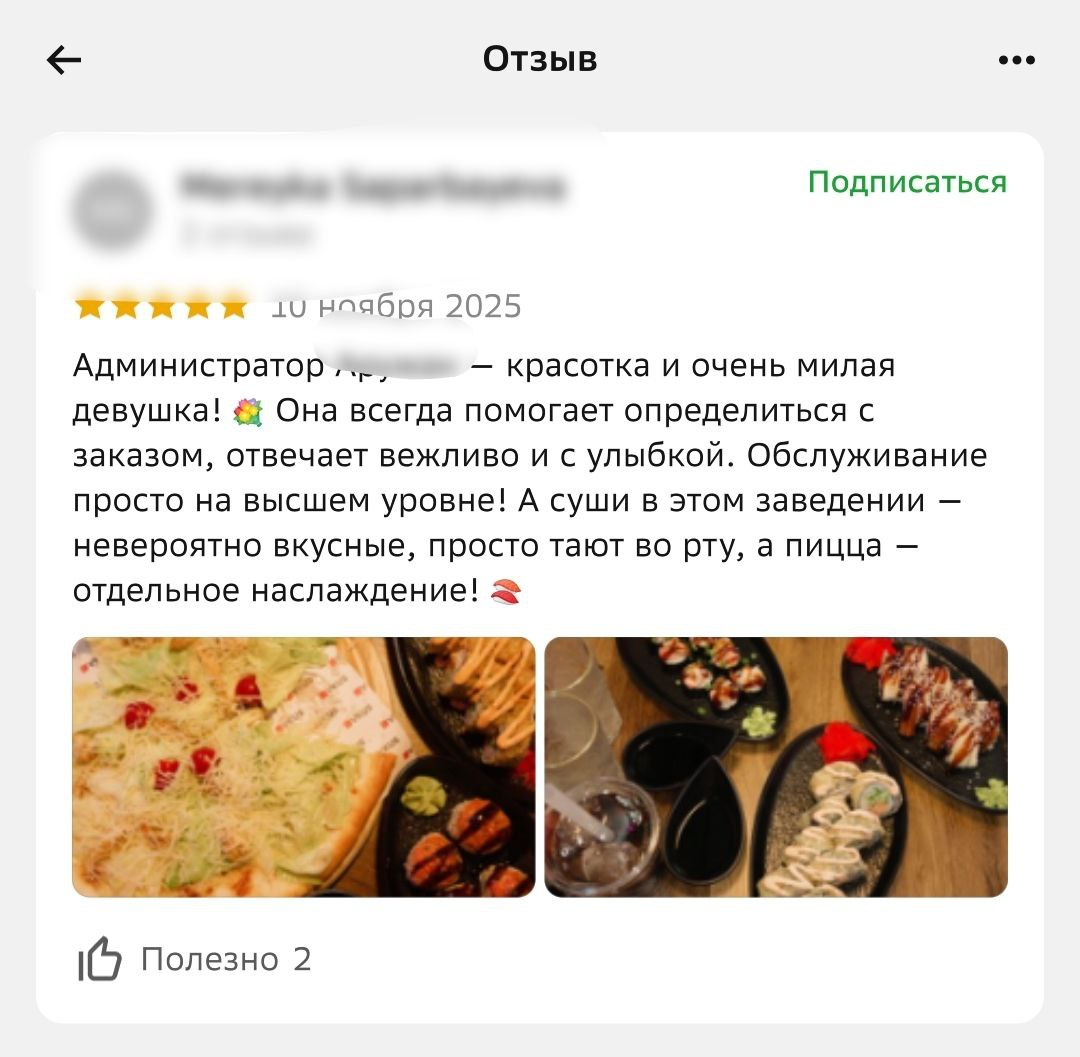View the sushi rolls photo on wooden table
The height and width of the screenshot is (1057, 1080).
click(776, 767)
